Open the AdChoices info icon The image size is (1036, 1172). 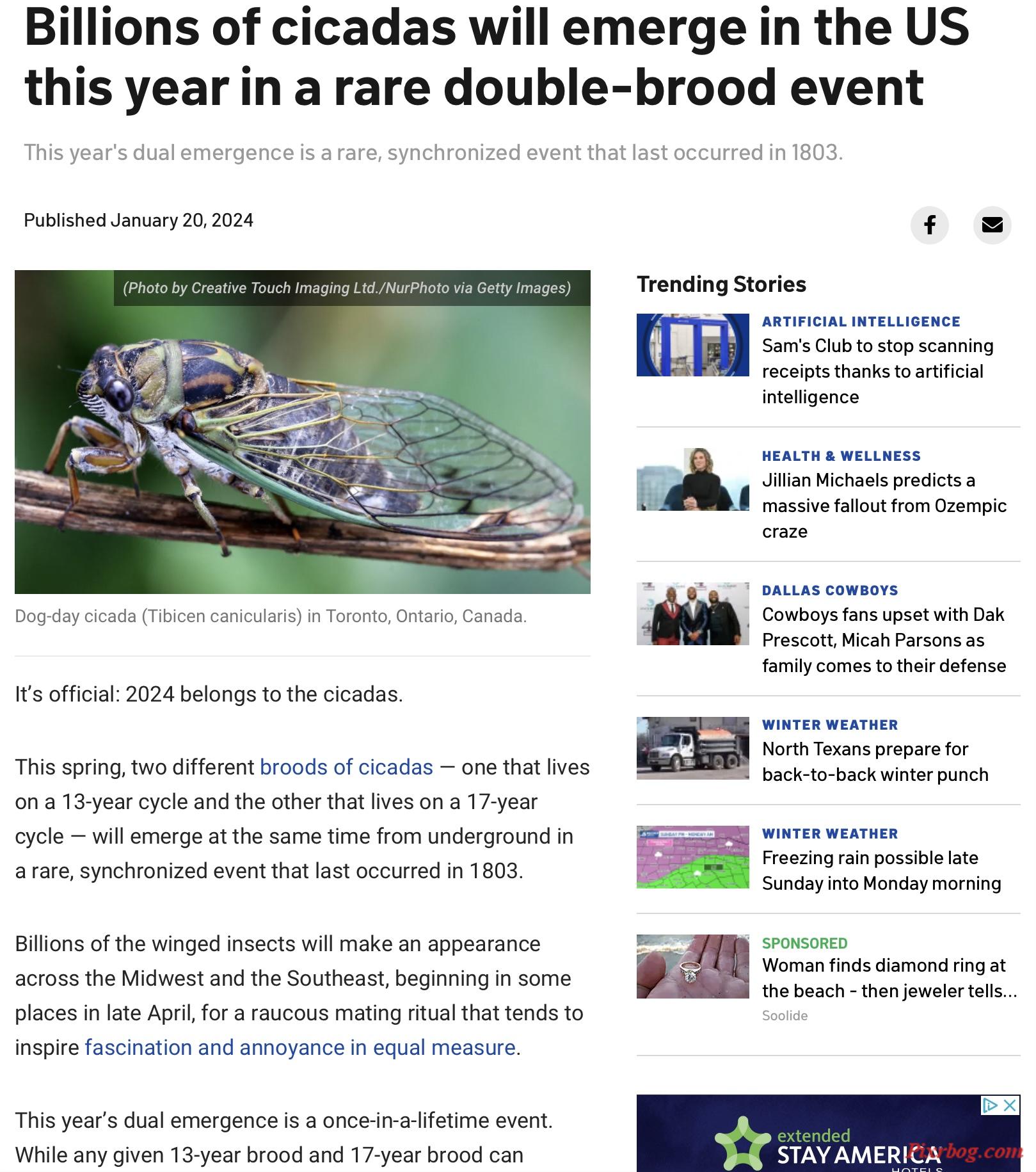tap(990, 1105)
